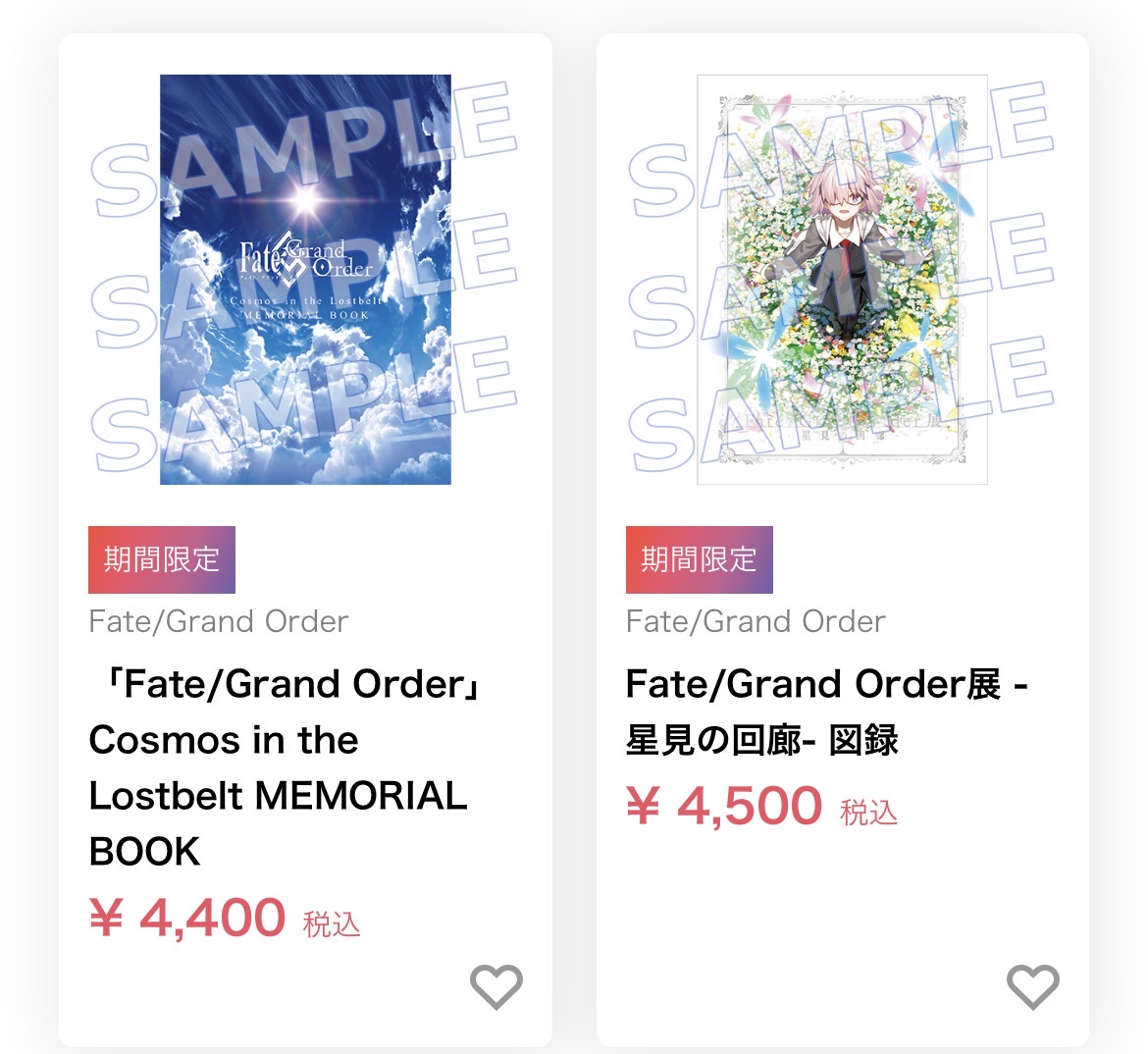
Task: Open the Fate/Grand Order展 星見の回廊 図録 card
Action: 843,540
